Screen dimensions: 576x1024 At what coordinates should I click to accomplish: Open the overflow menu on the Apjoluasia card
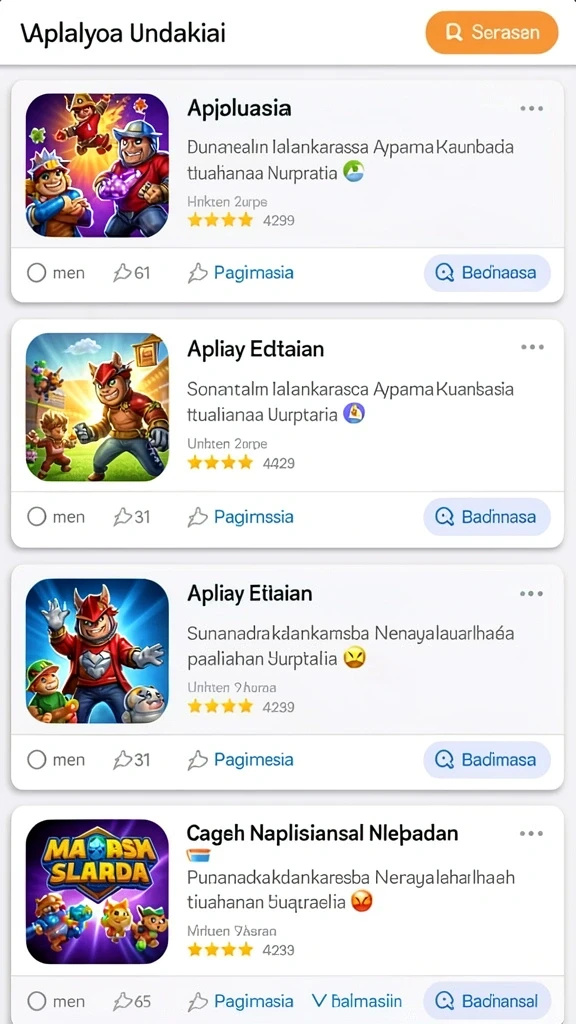point(532,108)
